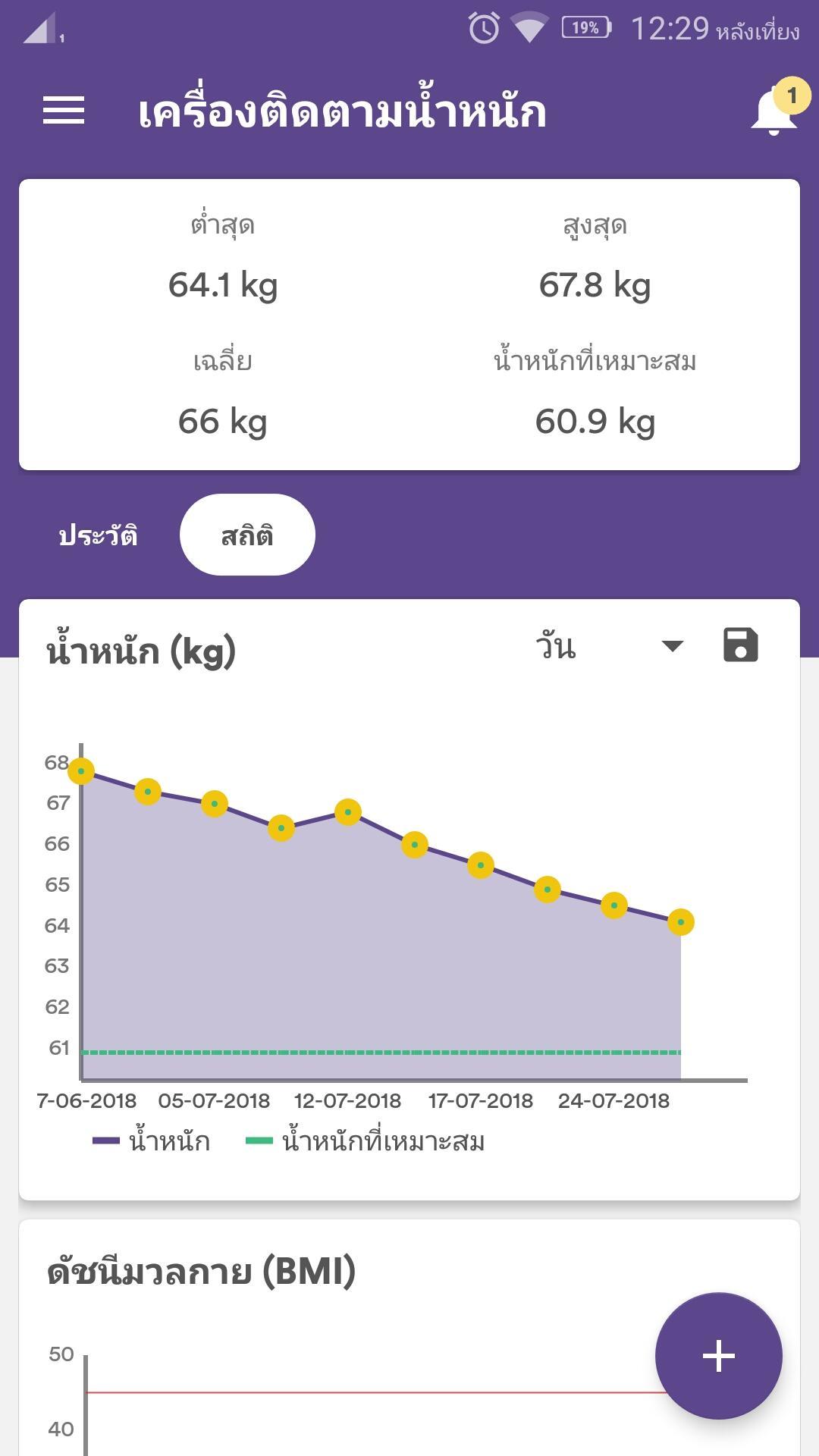
Task: Open the notifications bell
Action: click(x=775, y=110)
